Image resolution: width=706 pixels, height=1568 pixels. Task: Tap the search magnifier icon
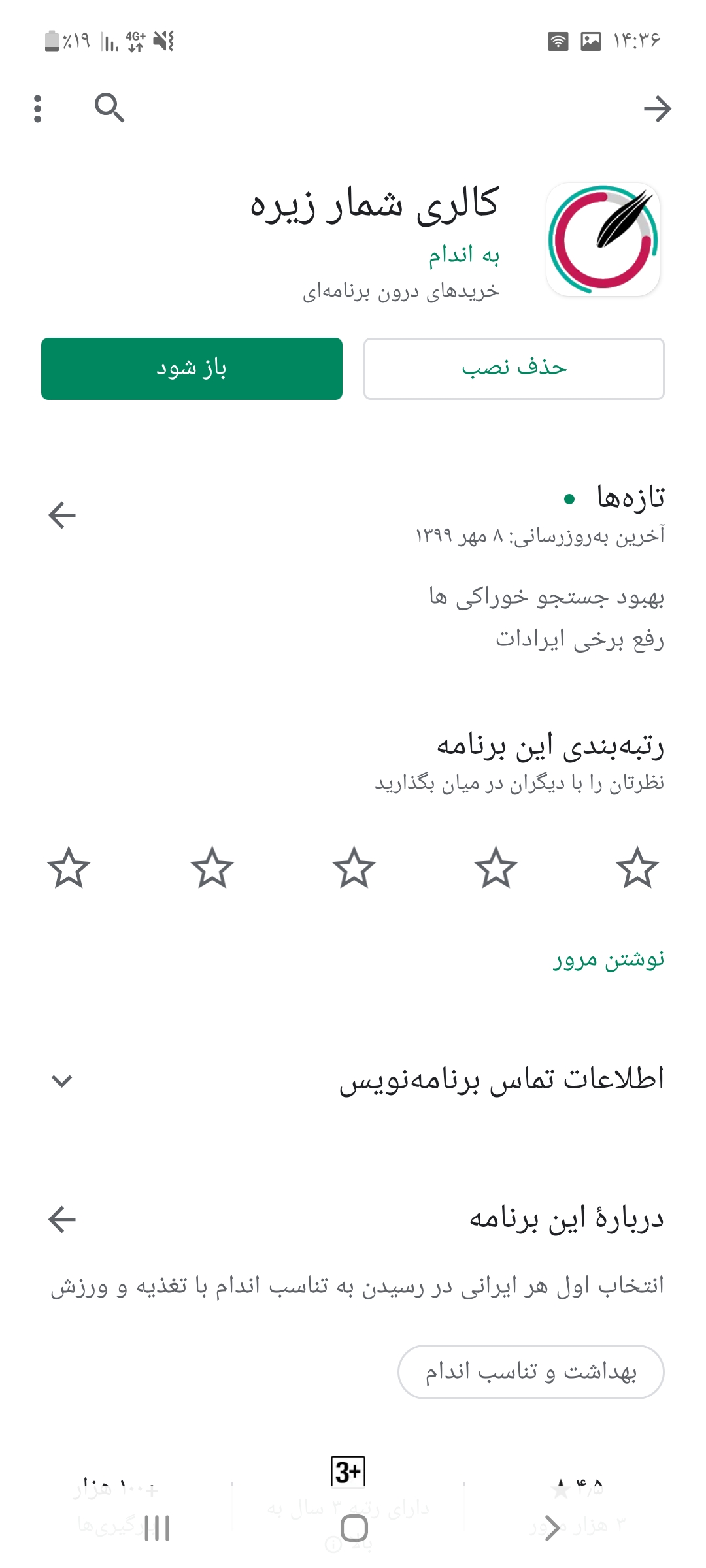pyautogui.click(x=109, y=108)
